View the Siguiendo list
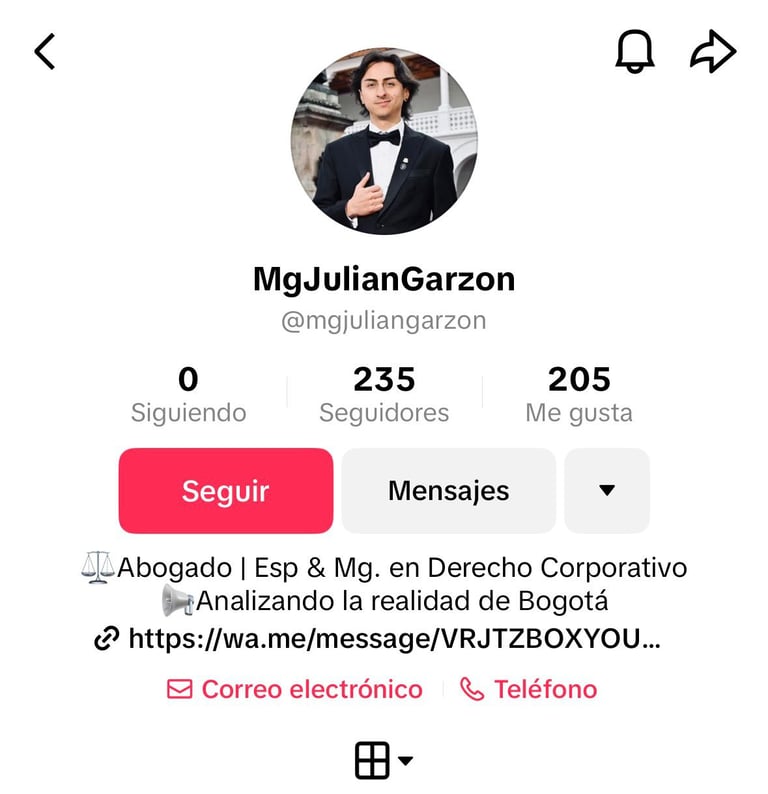 188,395
